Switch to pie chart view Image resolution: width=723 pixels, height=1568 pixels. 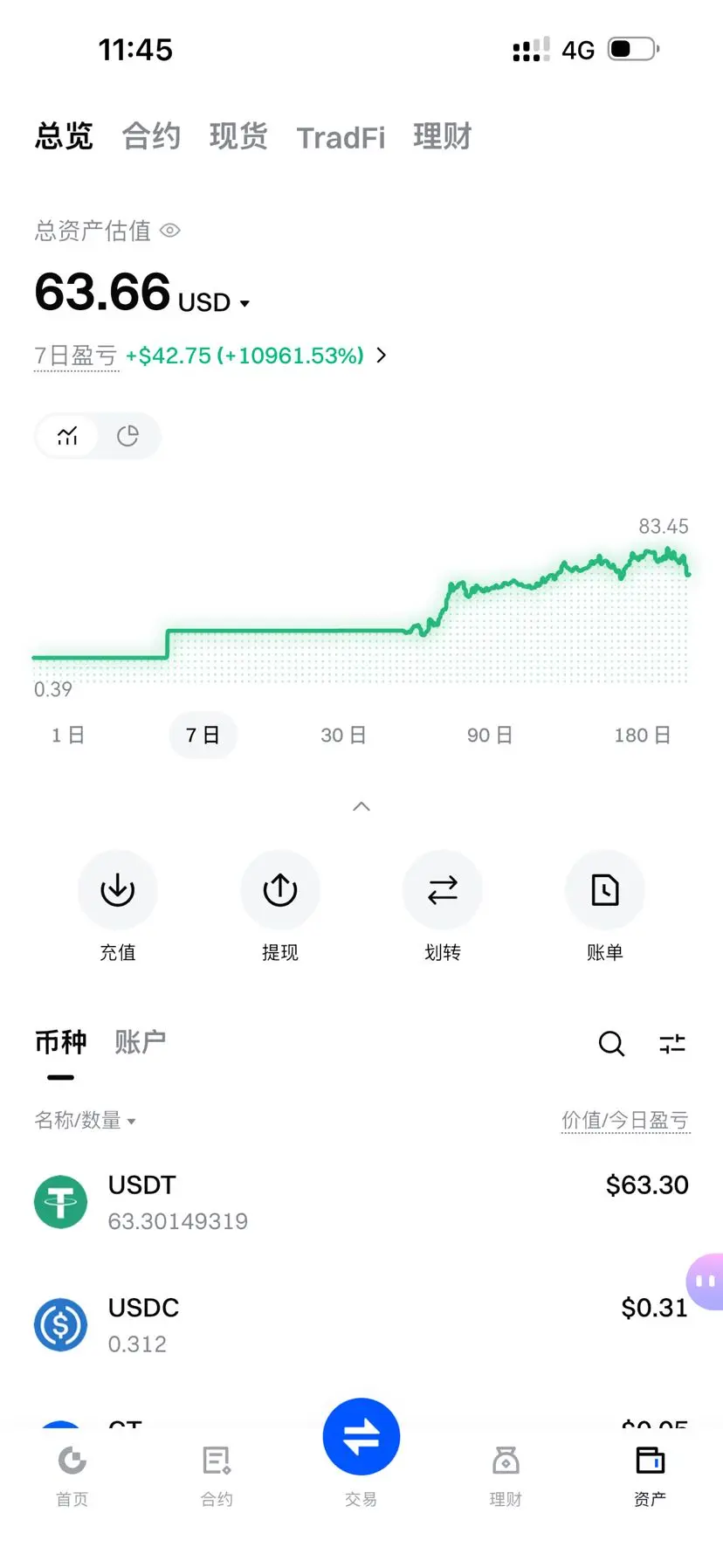point(127,435)
